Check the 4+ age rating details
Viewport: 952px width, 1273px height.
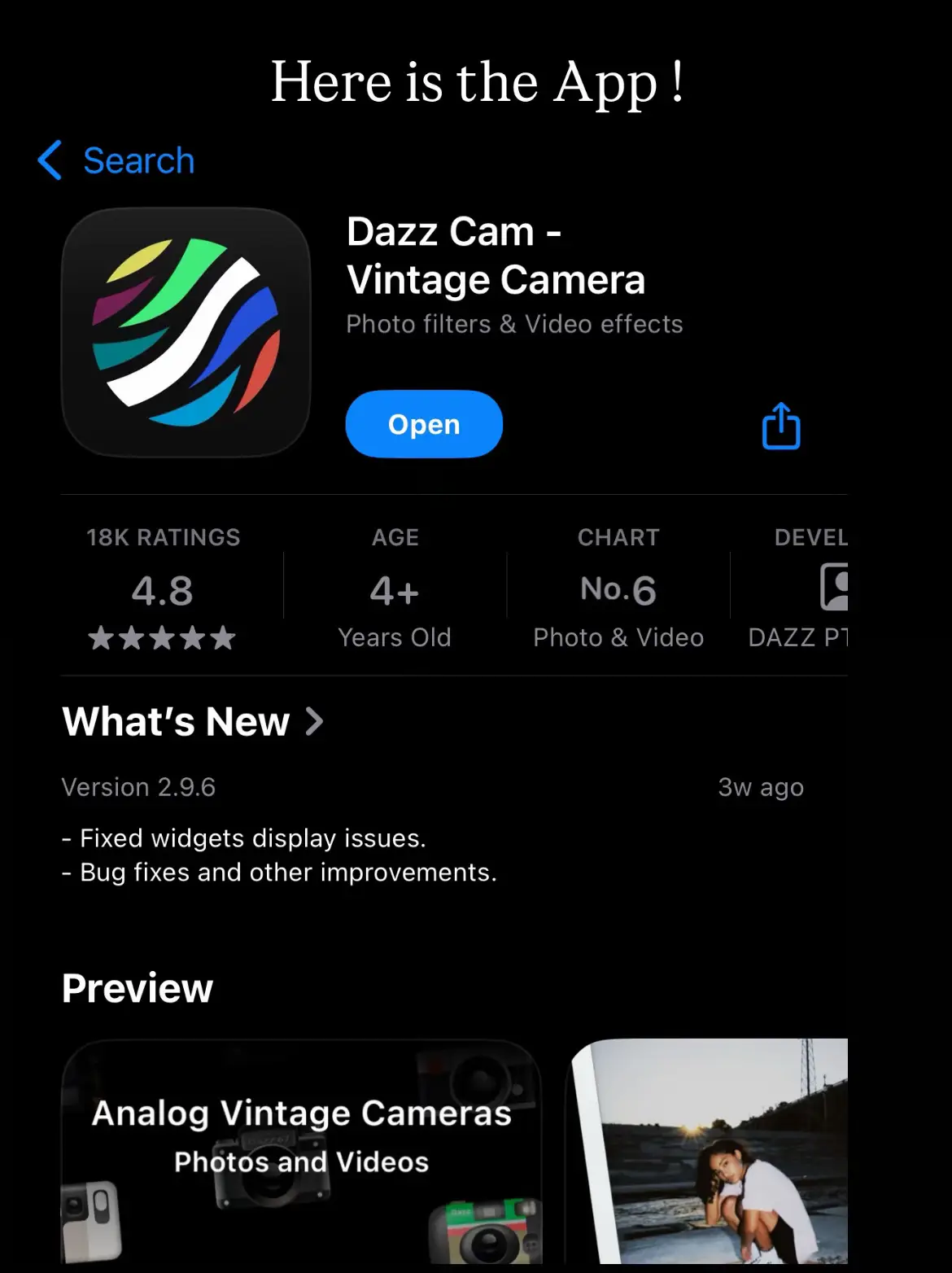pyautogui.click(x=395, y=588)
